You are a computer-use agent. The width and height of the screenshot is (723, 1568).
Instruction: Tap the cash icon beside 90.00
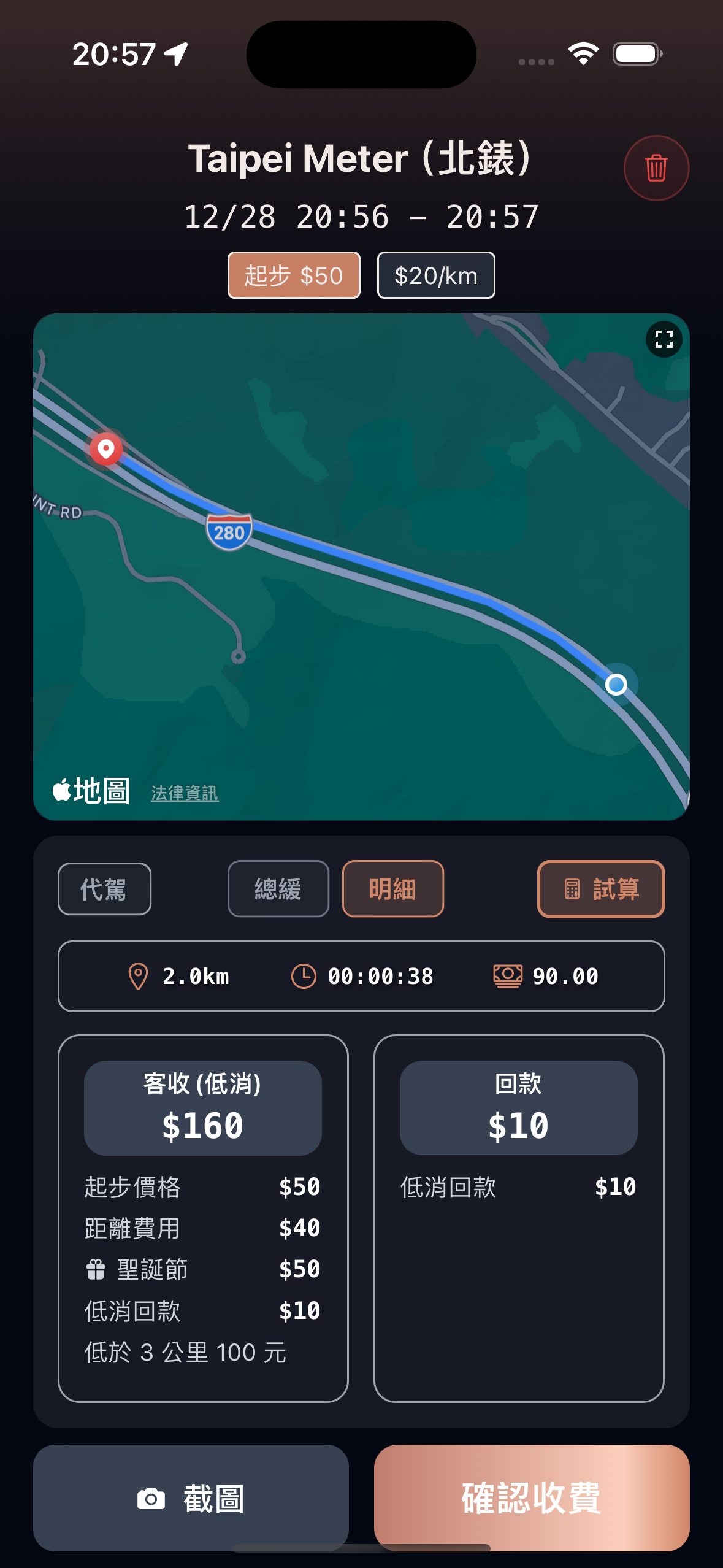pos(507,975)
